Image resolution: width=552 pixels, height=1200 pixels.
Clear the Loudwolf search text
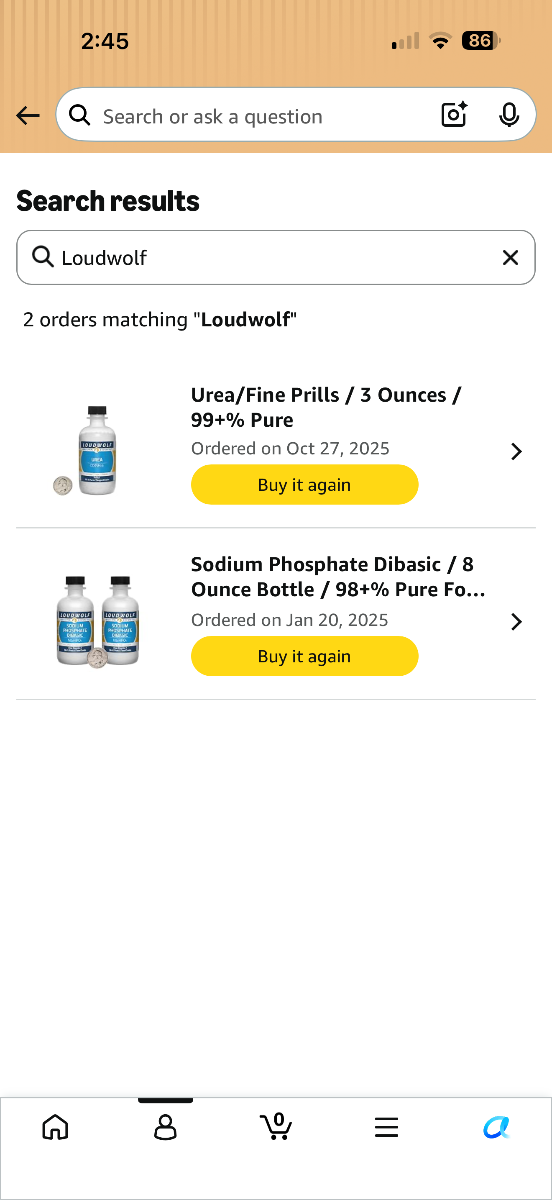click(510, 258)
